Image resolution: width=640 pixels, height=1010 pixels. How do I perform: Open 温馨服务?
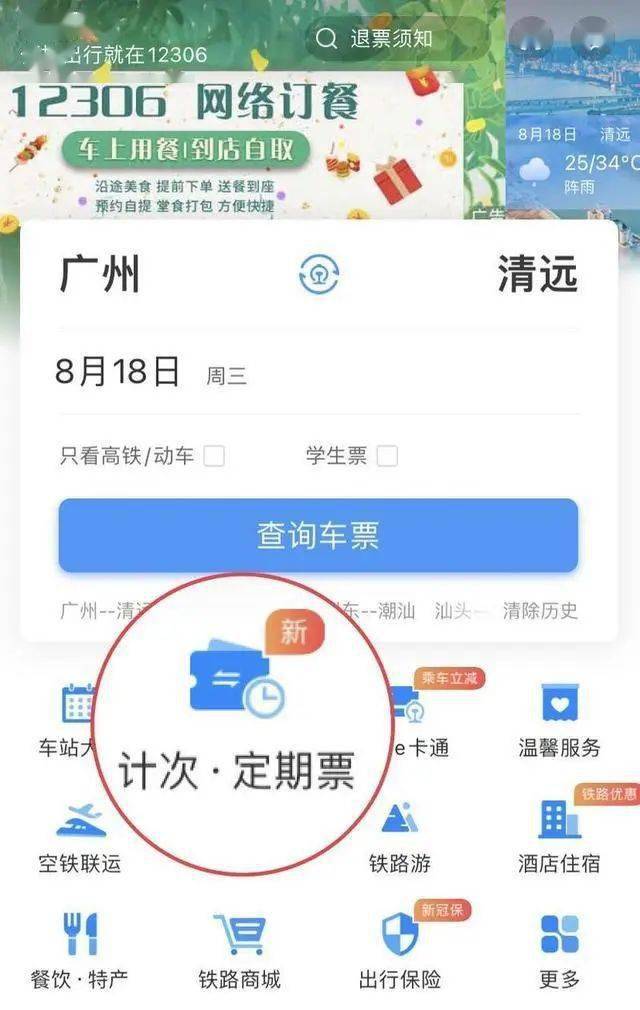559,722
